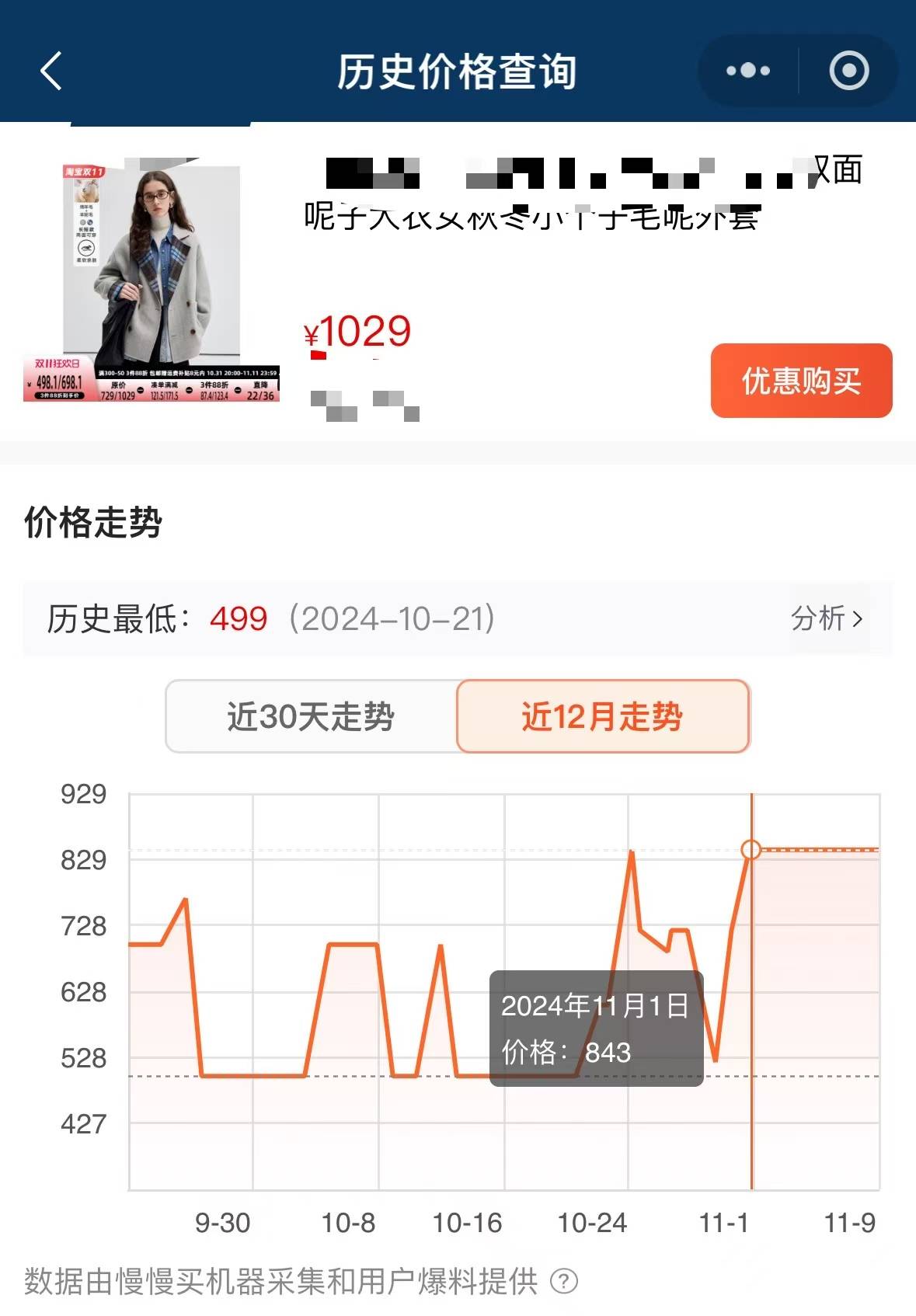Open the mini-program more options menu

point(747,71)
